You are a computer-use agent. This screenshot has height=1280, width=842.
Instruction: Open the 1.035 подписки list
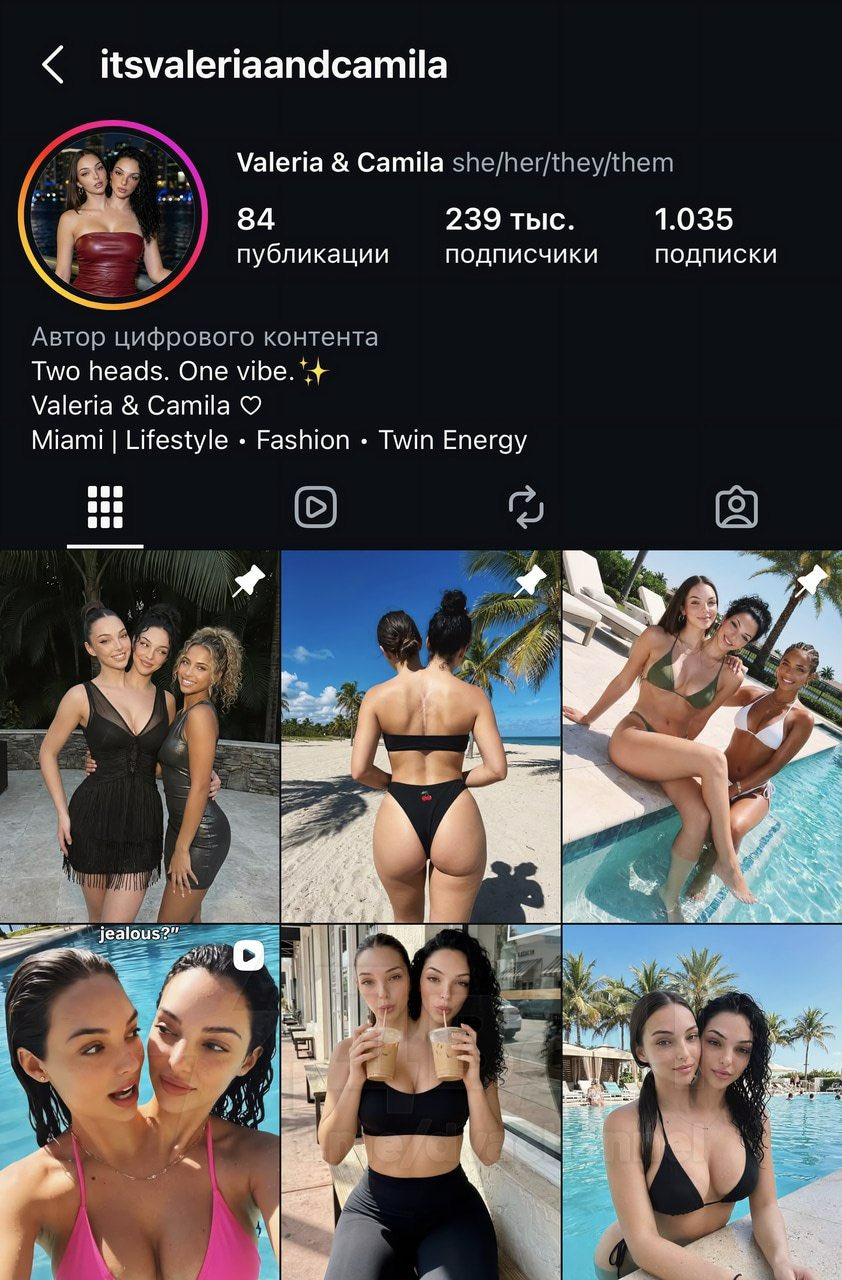[714, 236]
